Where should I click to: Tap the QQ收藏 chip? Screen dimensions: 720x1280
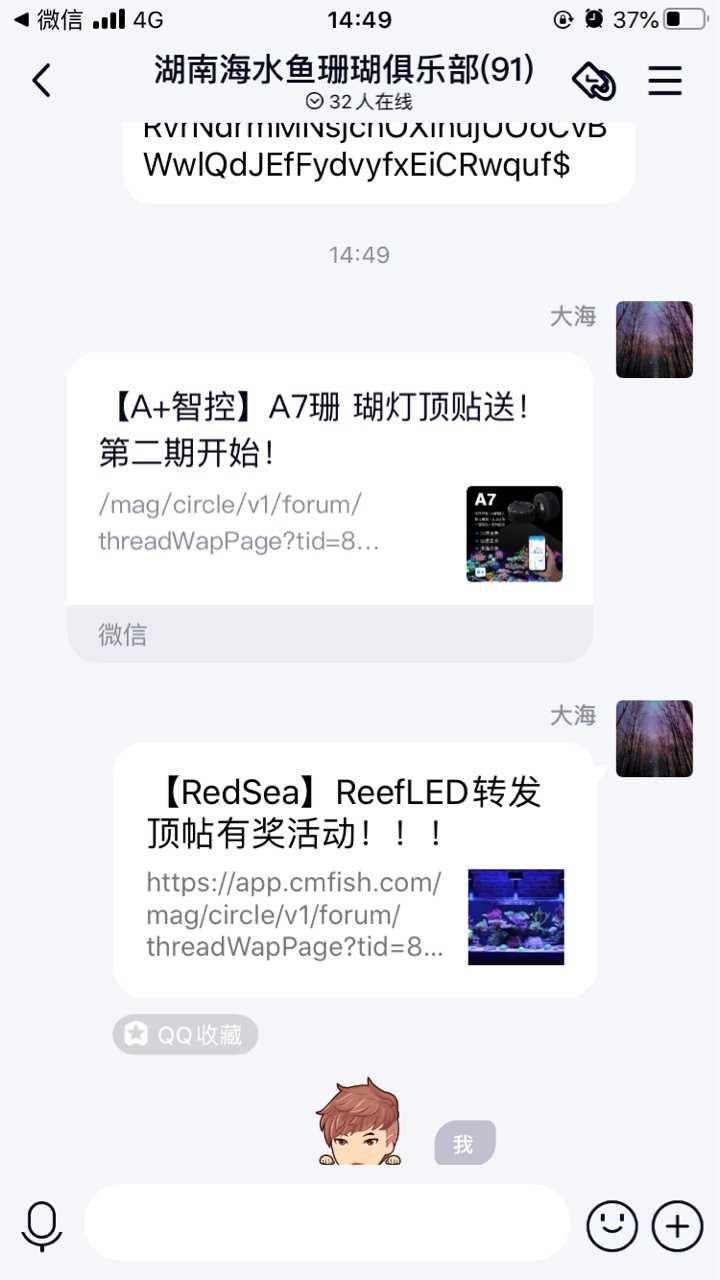coord(185,1035)
